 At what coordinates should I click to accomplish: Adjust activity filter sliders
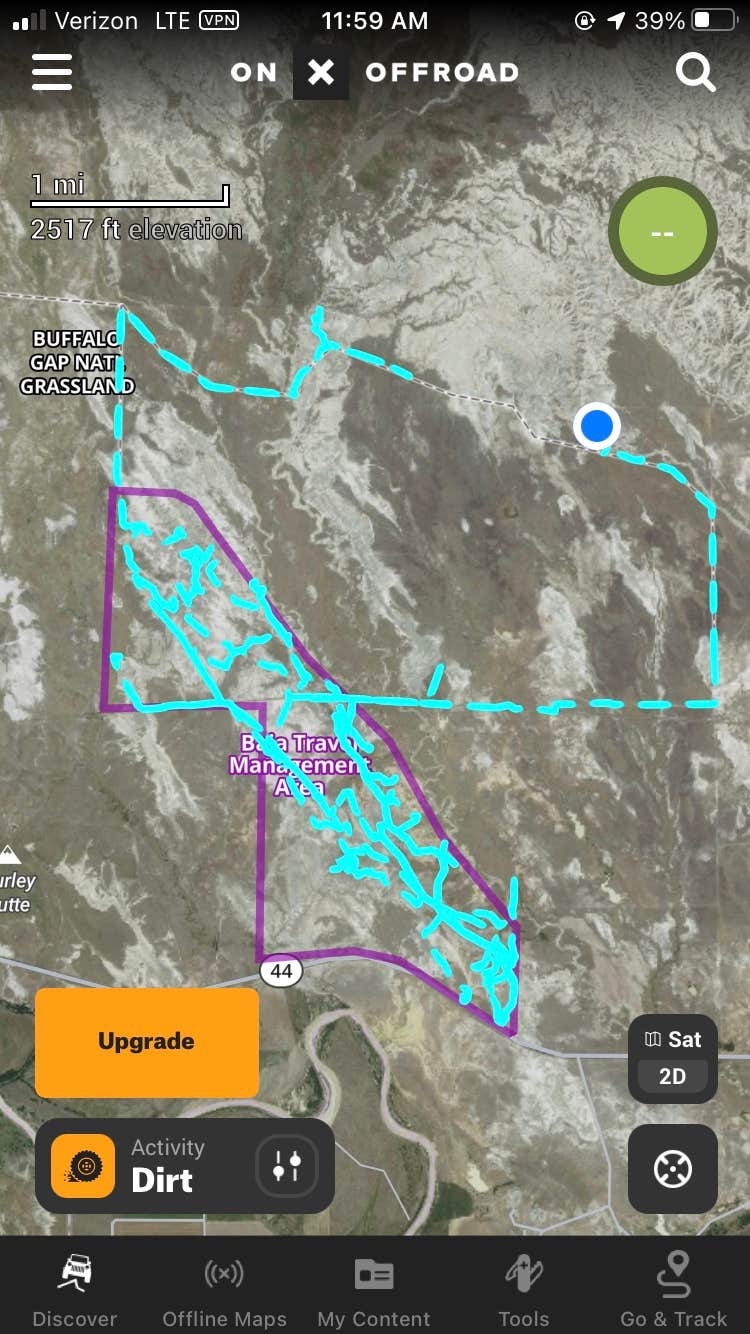click(286, 1166)
